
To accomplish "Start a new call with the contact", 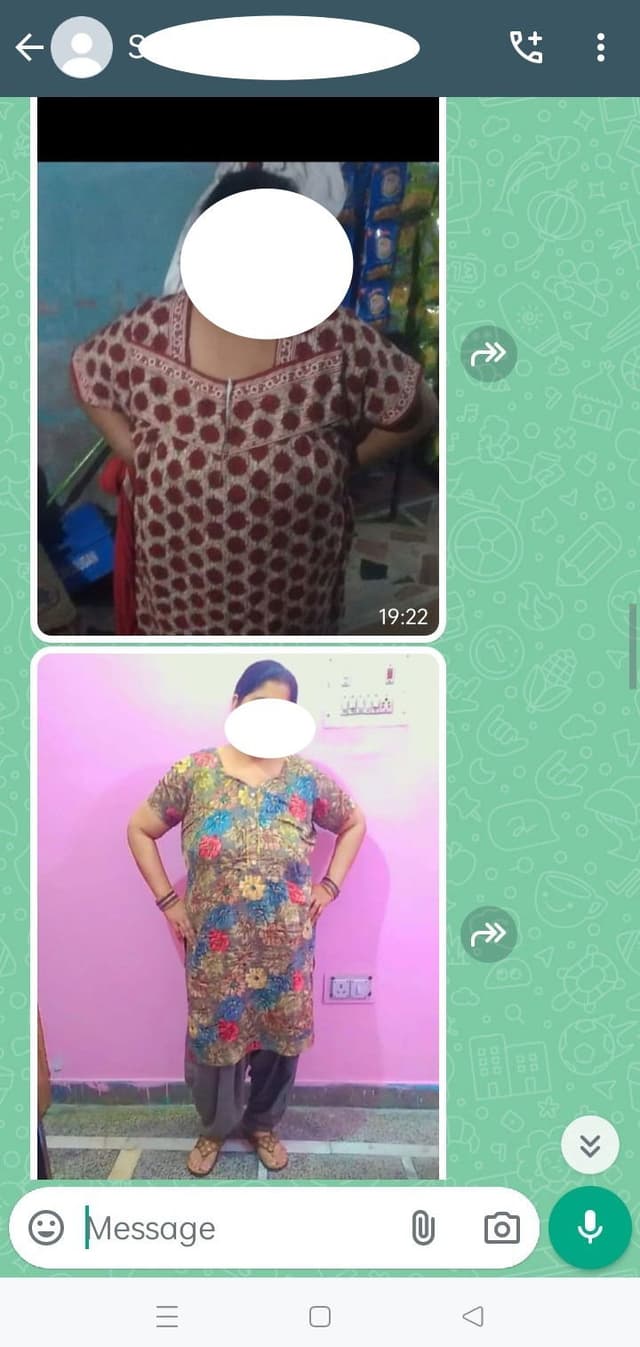I will pos(526,47).
